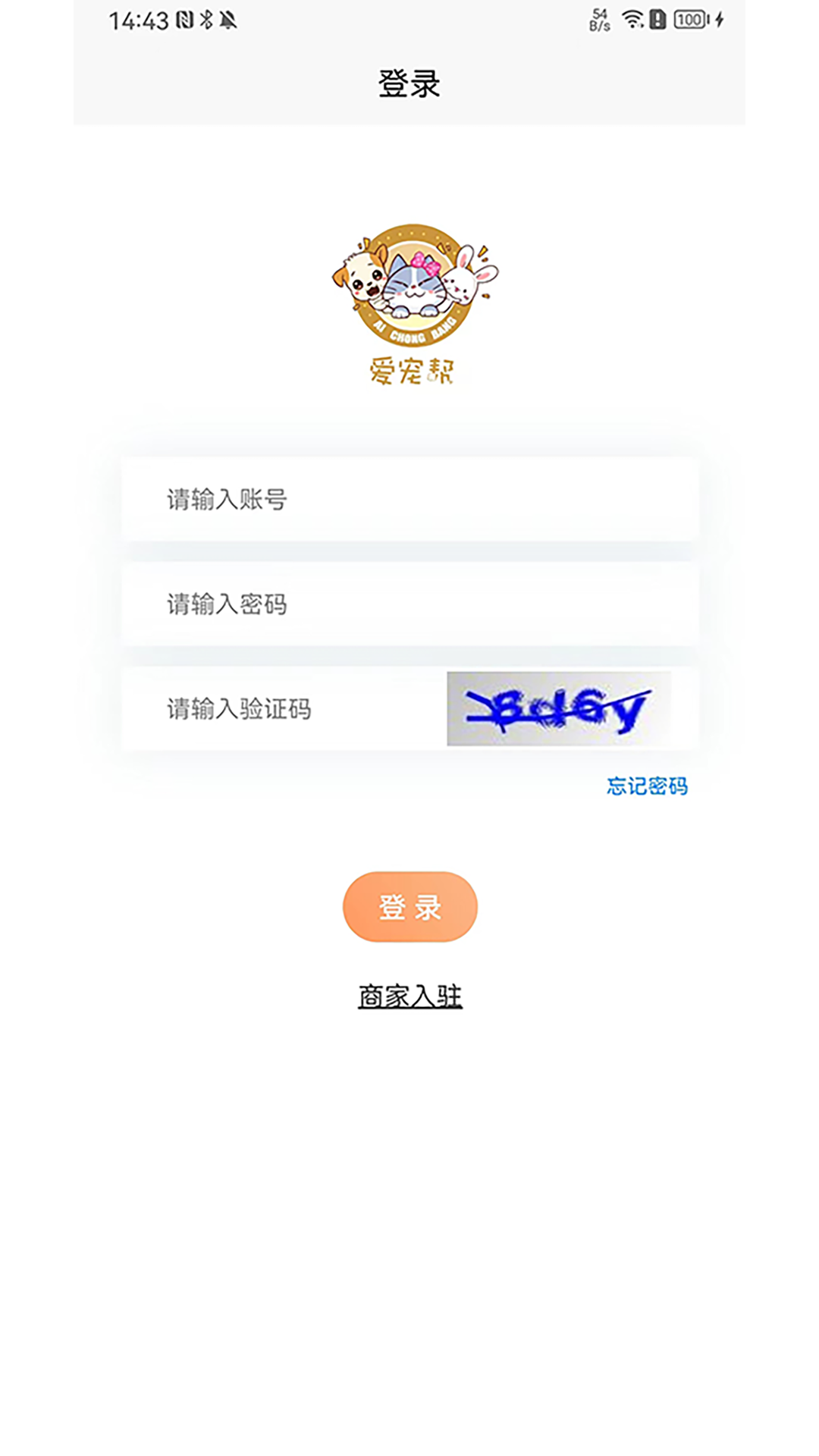The height and width of the screenshot is (1456, 819).
Task: Focus the password input field
Action: coord(409,604)
